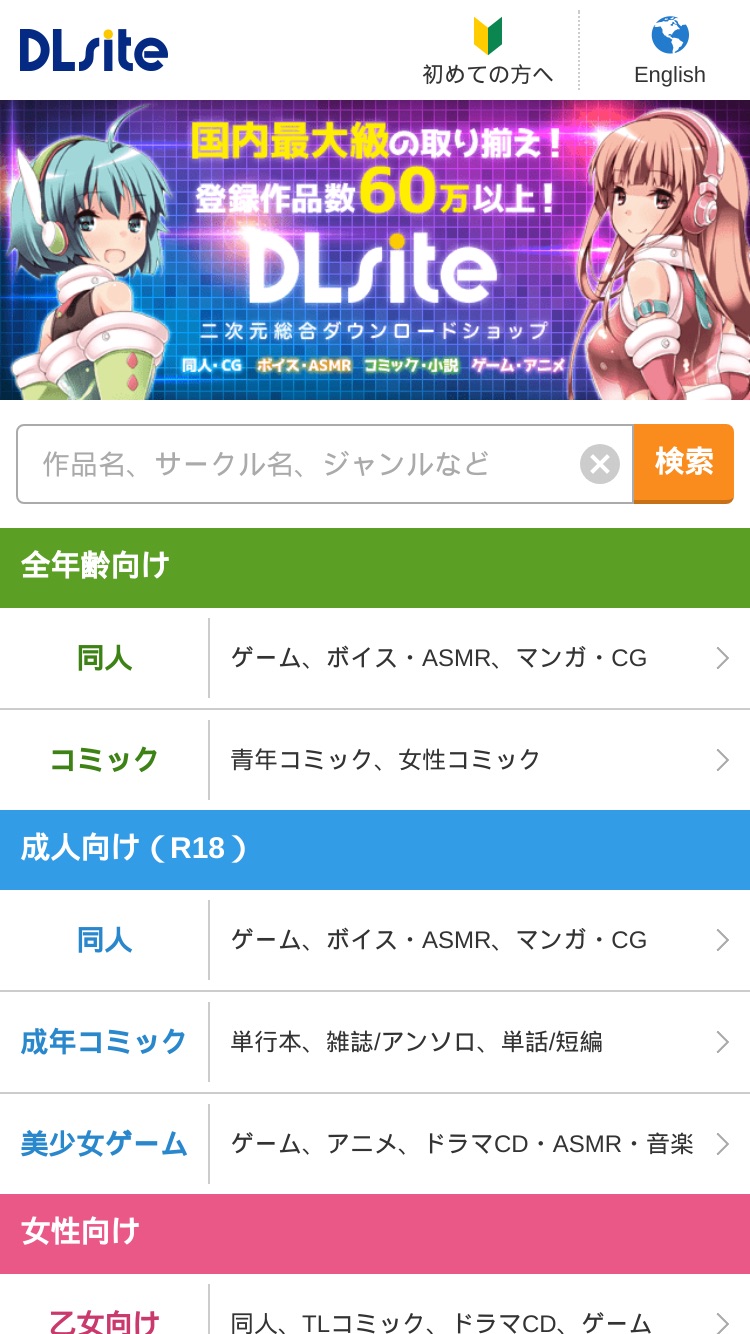
Task: Open 同人 under 成人向け（R18）
Action: 375,940
